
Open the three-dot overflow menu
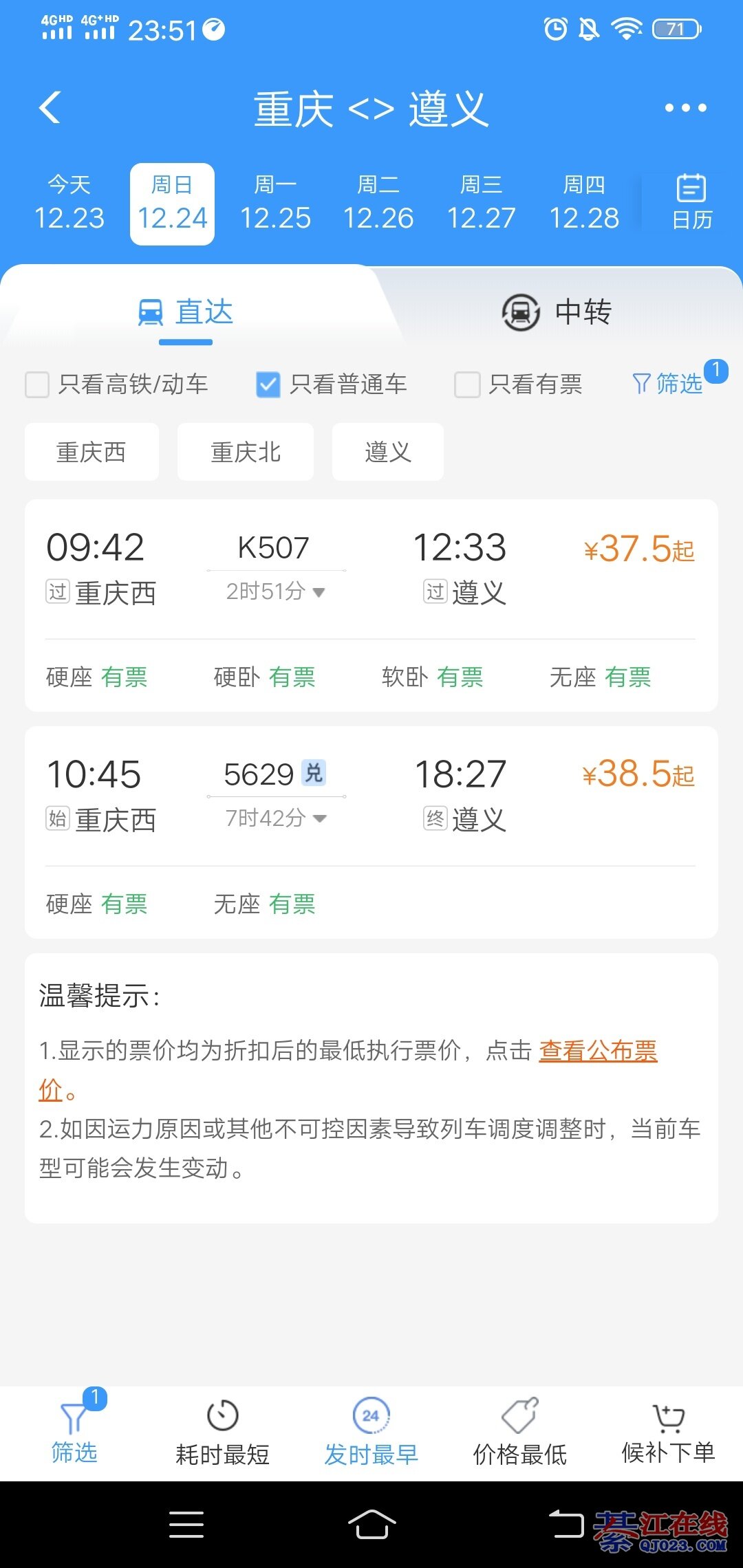tap(685, 108)
